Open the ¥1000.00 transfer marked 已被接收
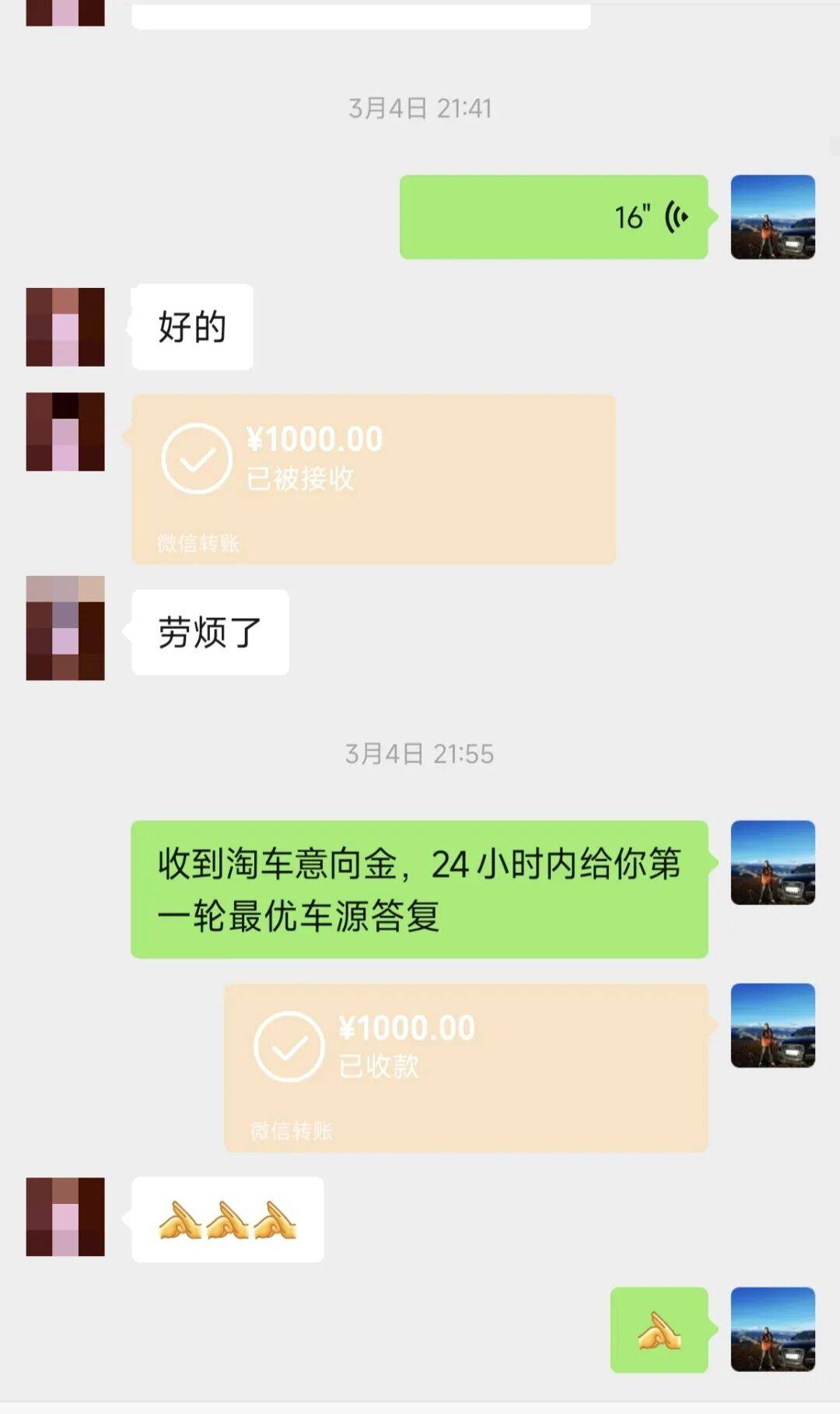This screenshot has width=840, height=1414. coord(373,479)
